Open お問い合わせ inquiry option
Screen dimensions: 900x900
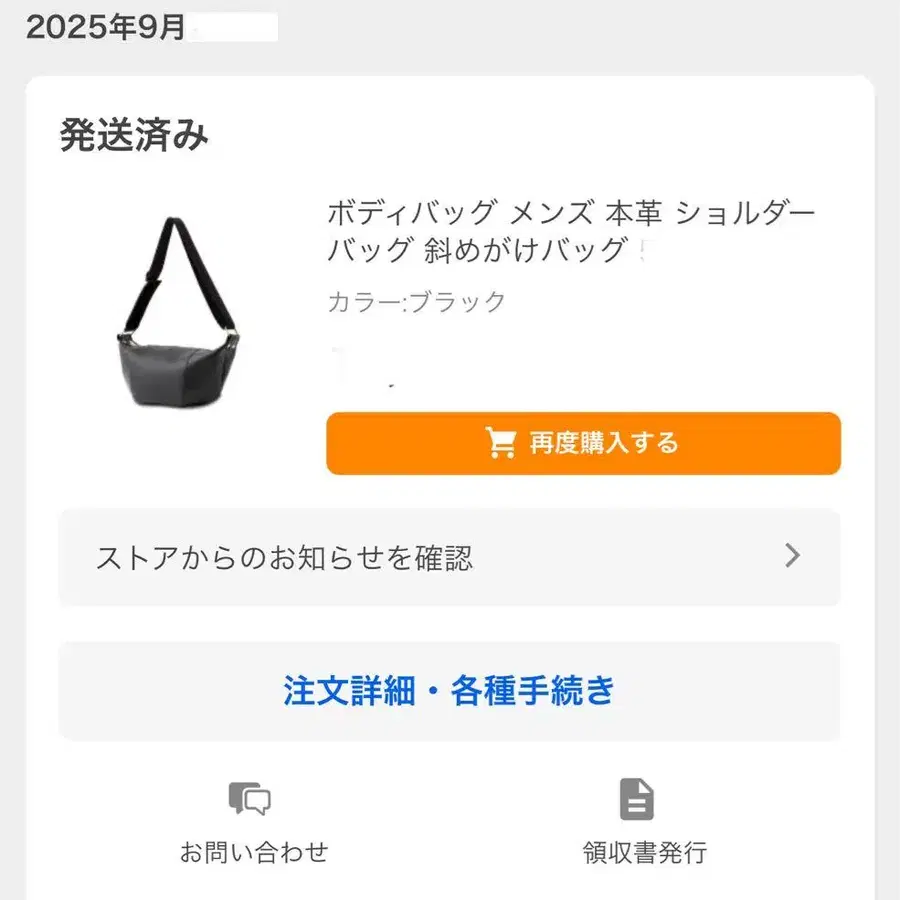pyautogui.click(x=254, y=822)
